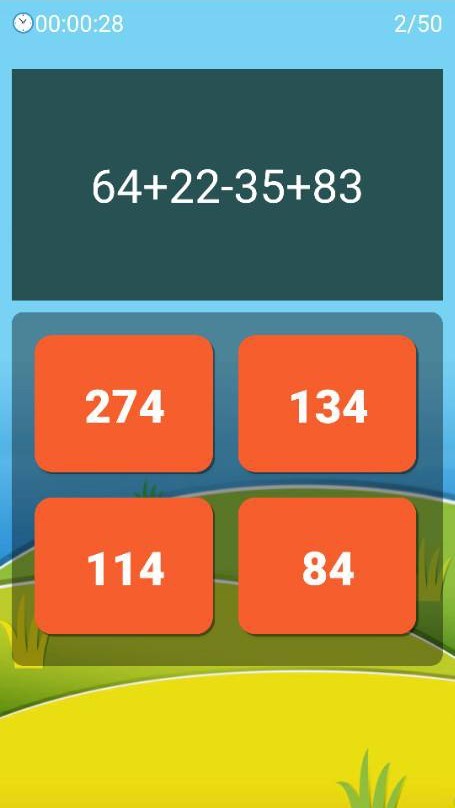Pick answer 114
The height and width of the screenshot is (808, 455).
click(x=124, y=566)
